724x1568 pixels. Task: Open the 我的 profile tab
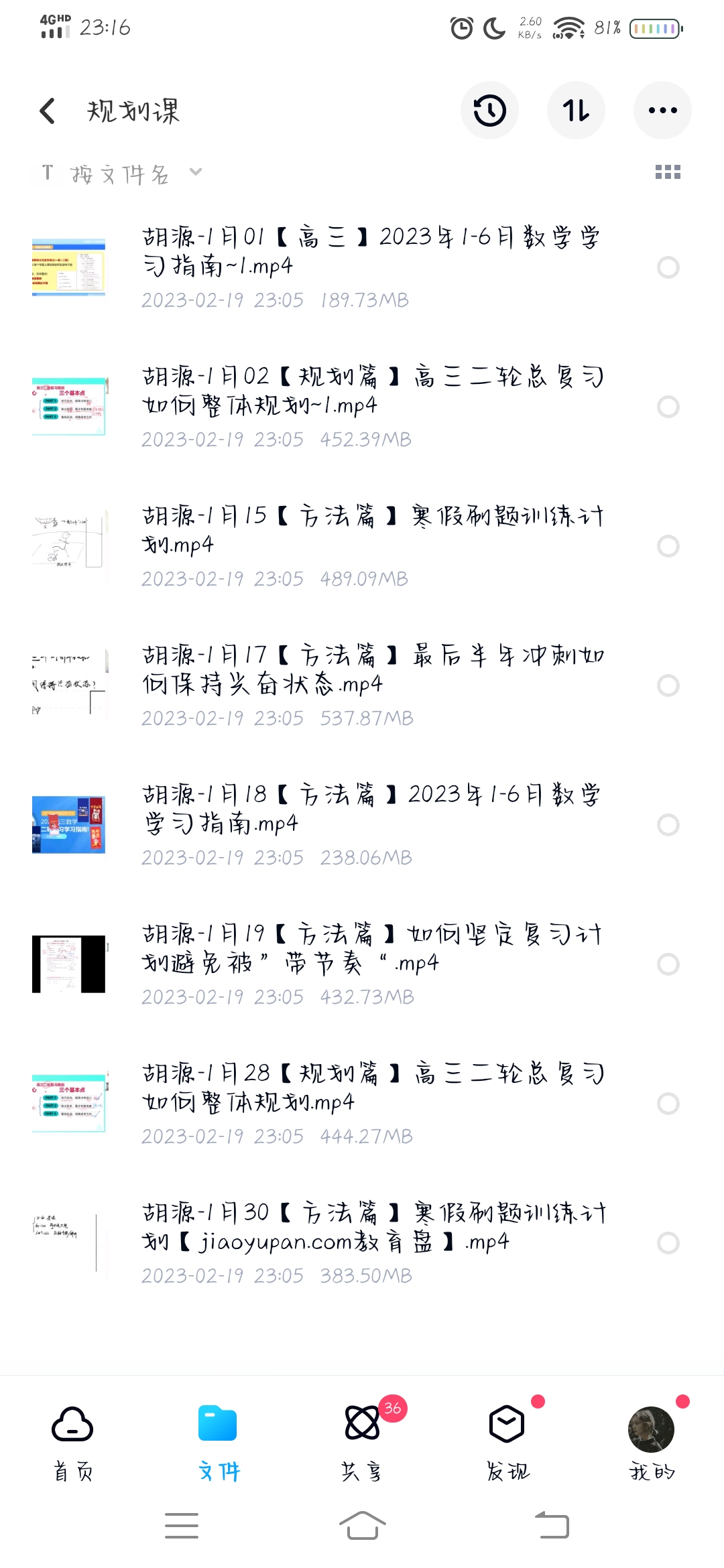(x=651, y=1441)
